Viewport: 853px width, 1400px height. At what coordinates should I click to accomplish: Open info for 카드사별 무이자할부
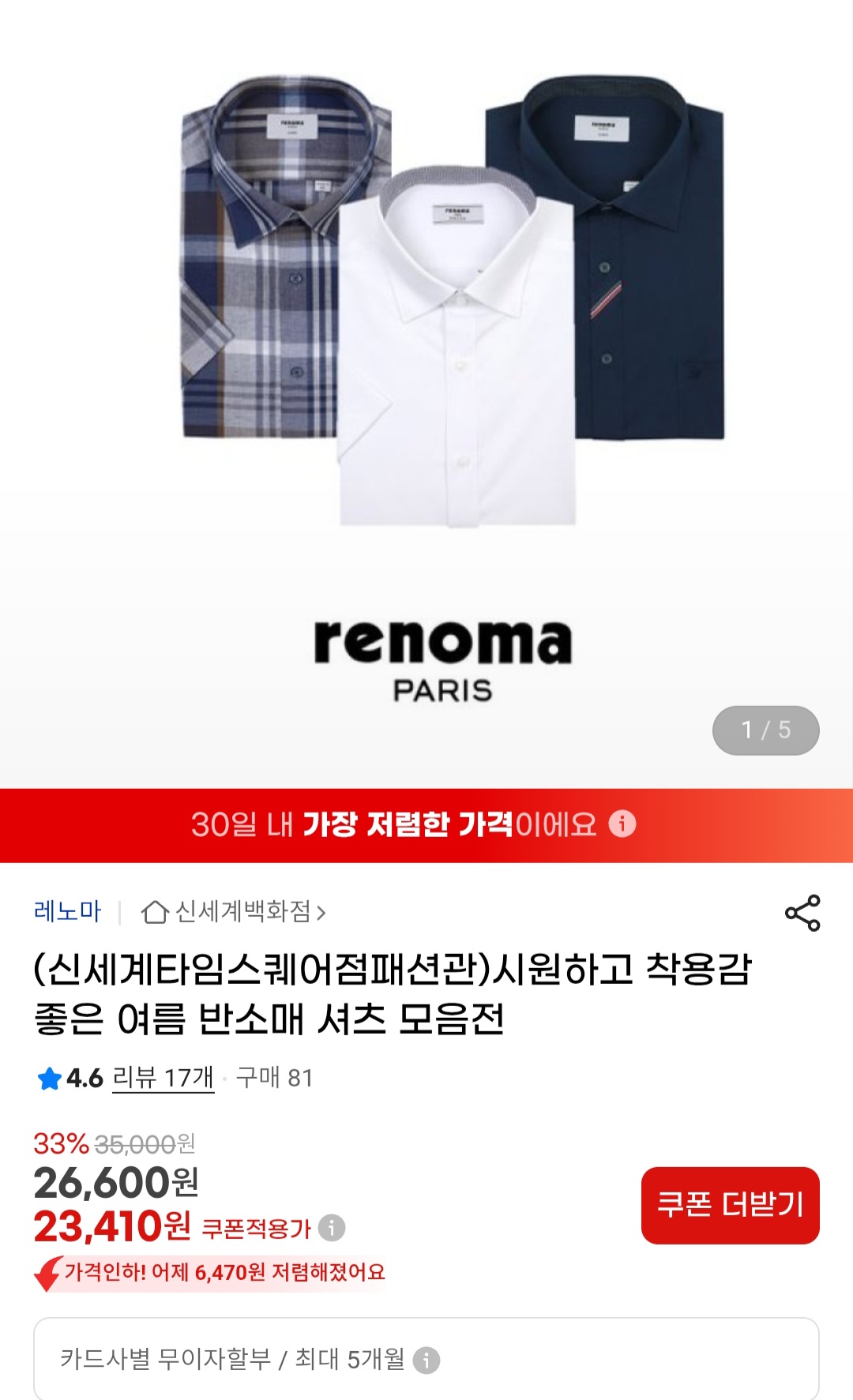426,1360
